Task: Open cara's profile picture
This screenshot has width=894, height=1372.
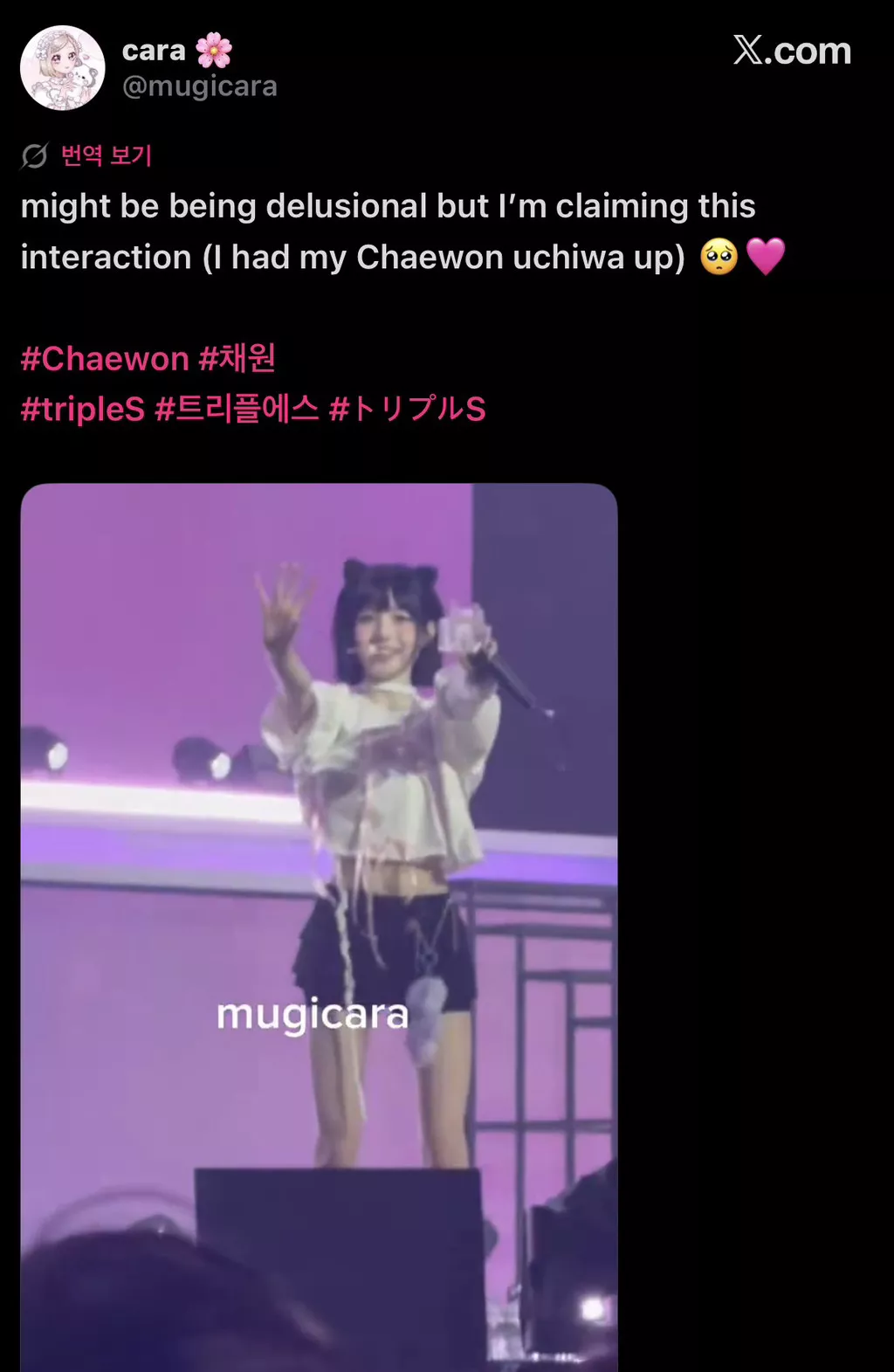Action: click(x=63, y=68)
